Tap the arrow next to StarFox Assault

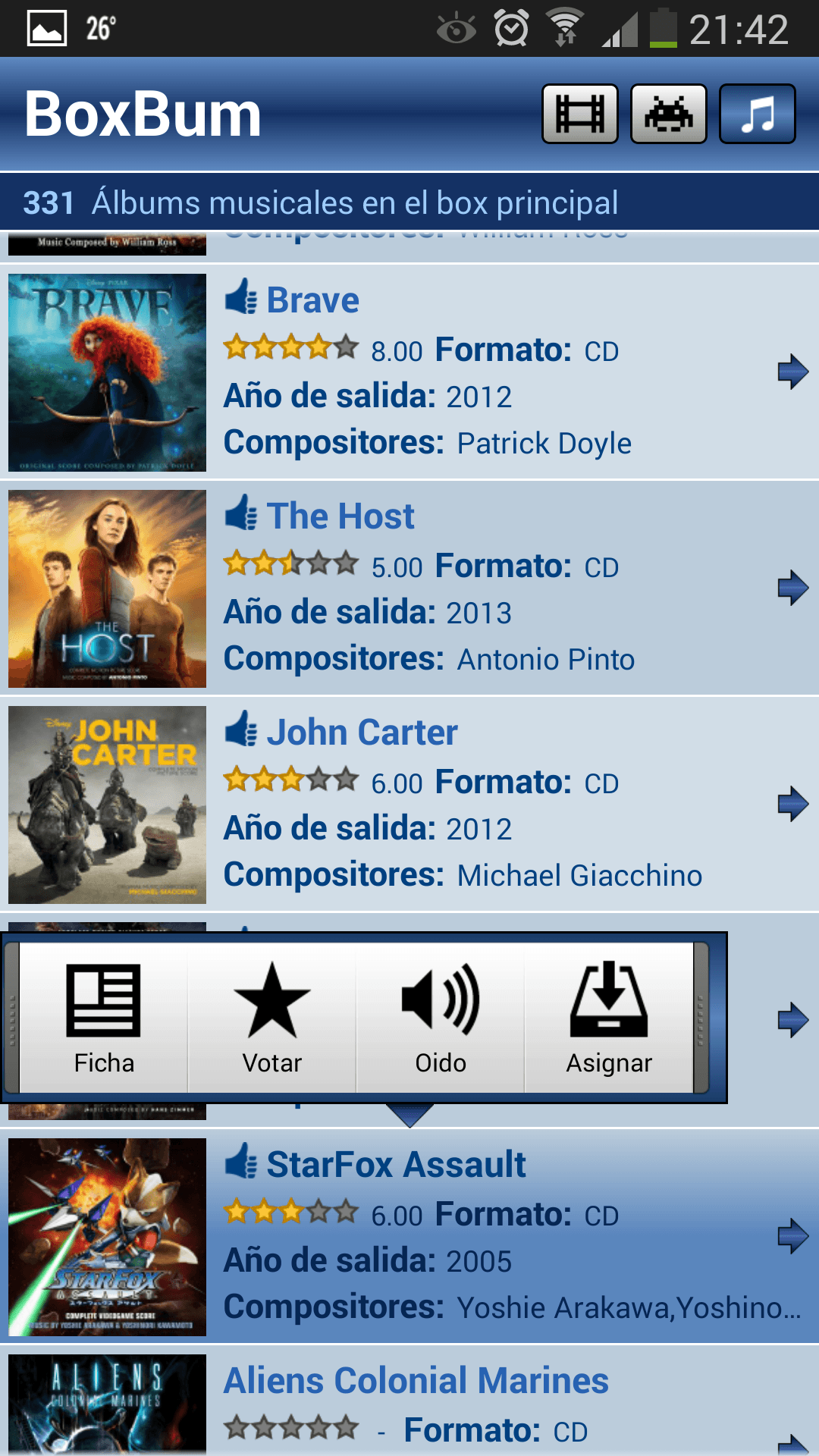click(792, 1236)
